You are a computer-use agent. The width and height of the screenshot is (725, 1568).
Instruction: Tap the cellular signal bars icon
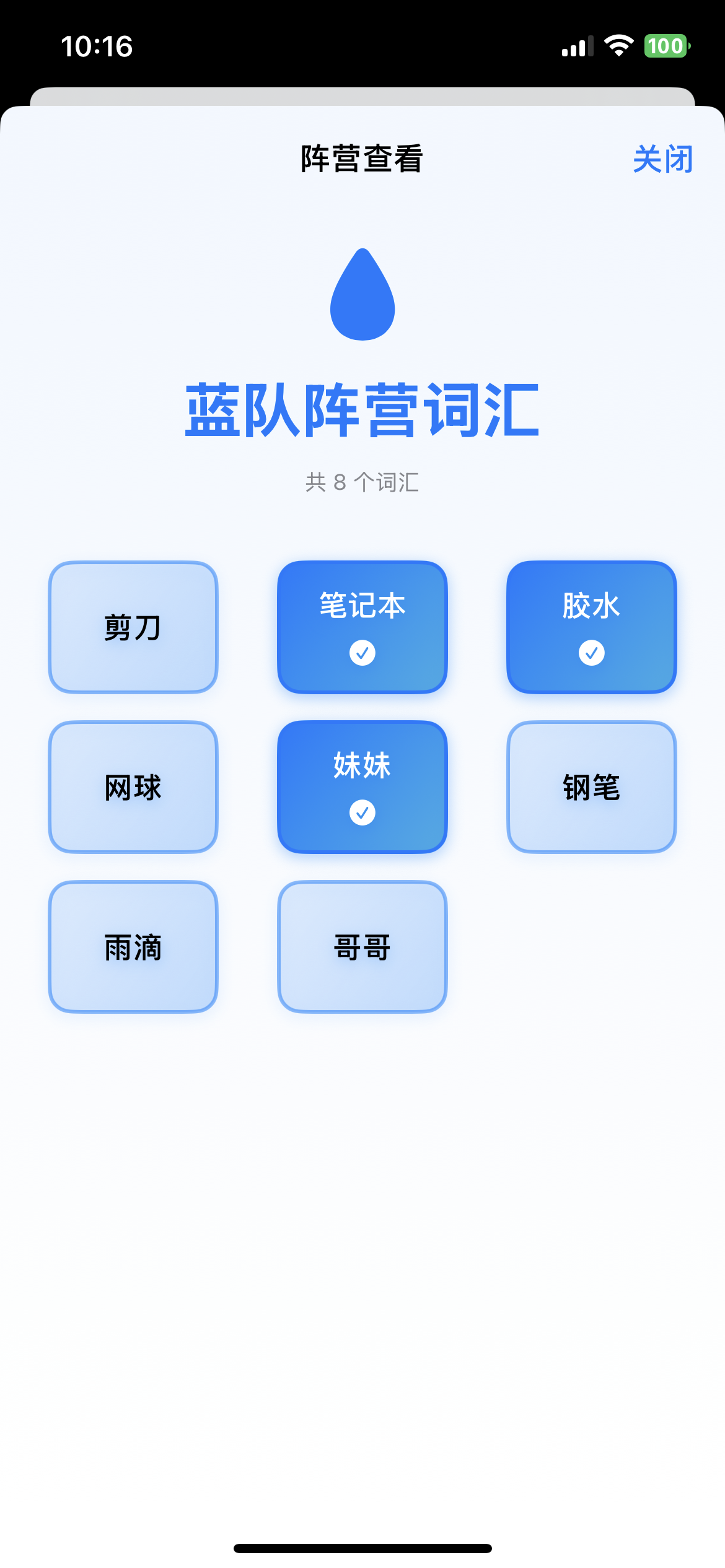pos(575,46)
